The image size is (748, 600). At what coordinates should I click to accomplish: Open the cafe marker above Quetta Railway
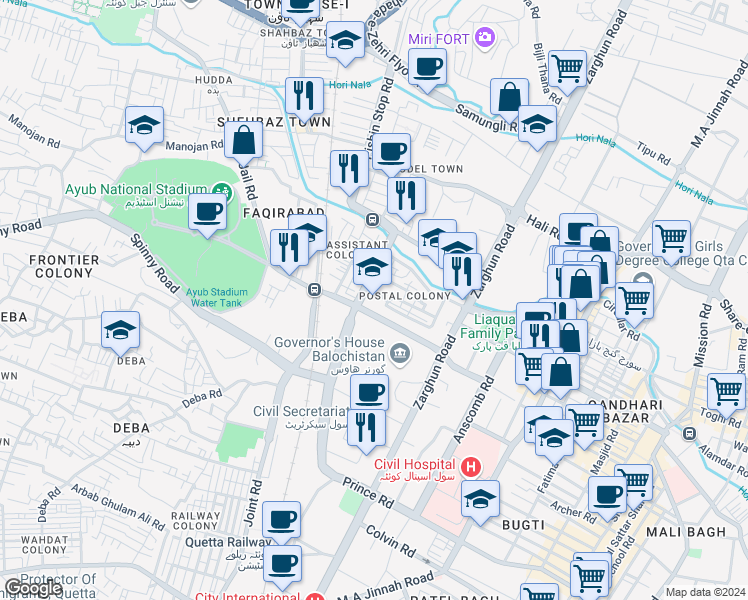pyautogui.click(x=283, y=520)
